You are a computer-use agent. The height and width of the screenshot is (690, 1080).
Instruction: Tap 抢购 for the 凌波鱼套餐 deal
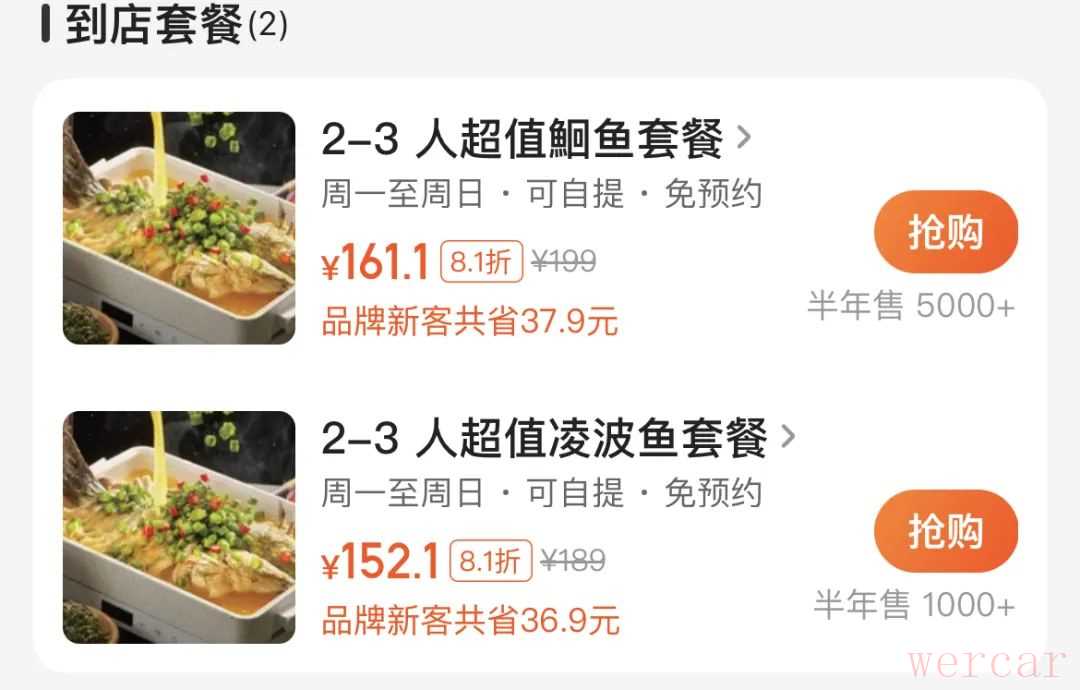click(x=945, y=531)
